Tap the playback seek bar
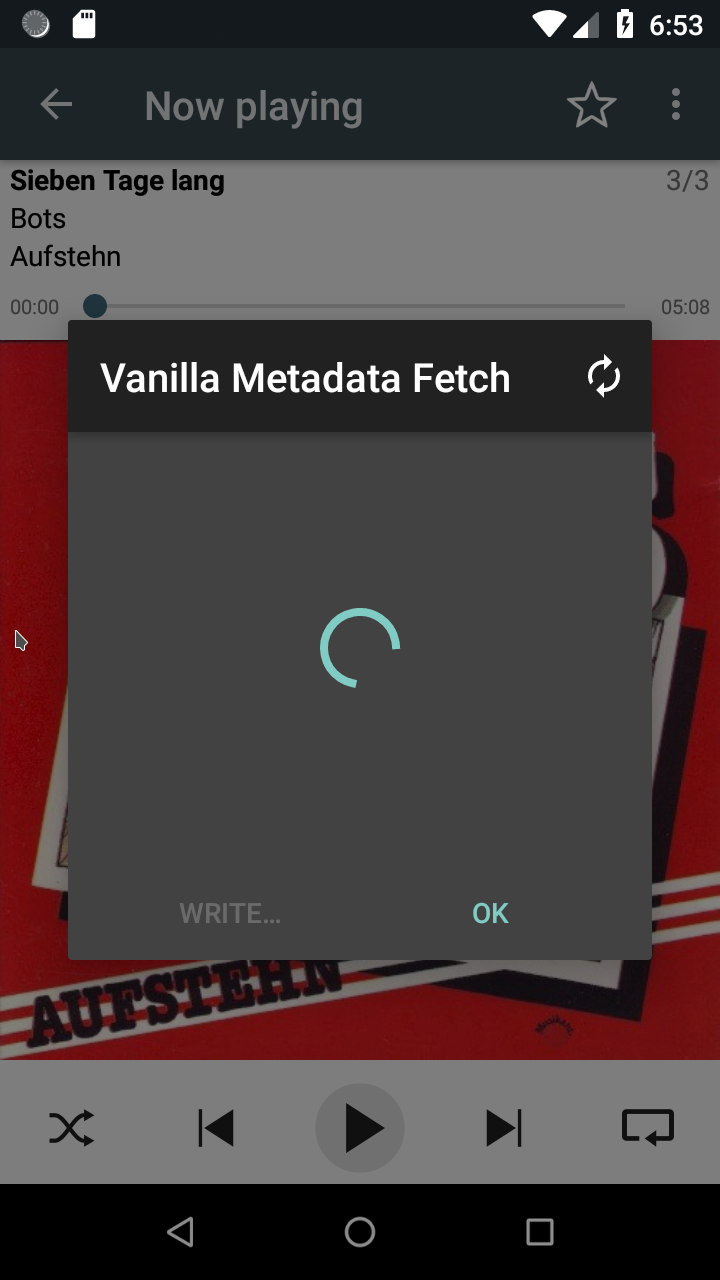The height and width of the screenshot is (1280, 720). coord(360,306)
